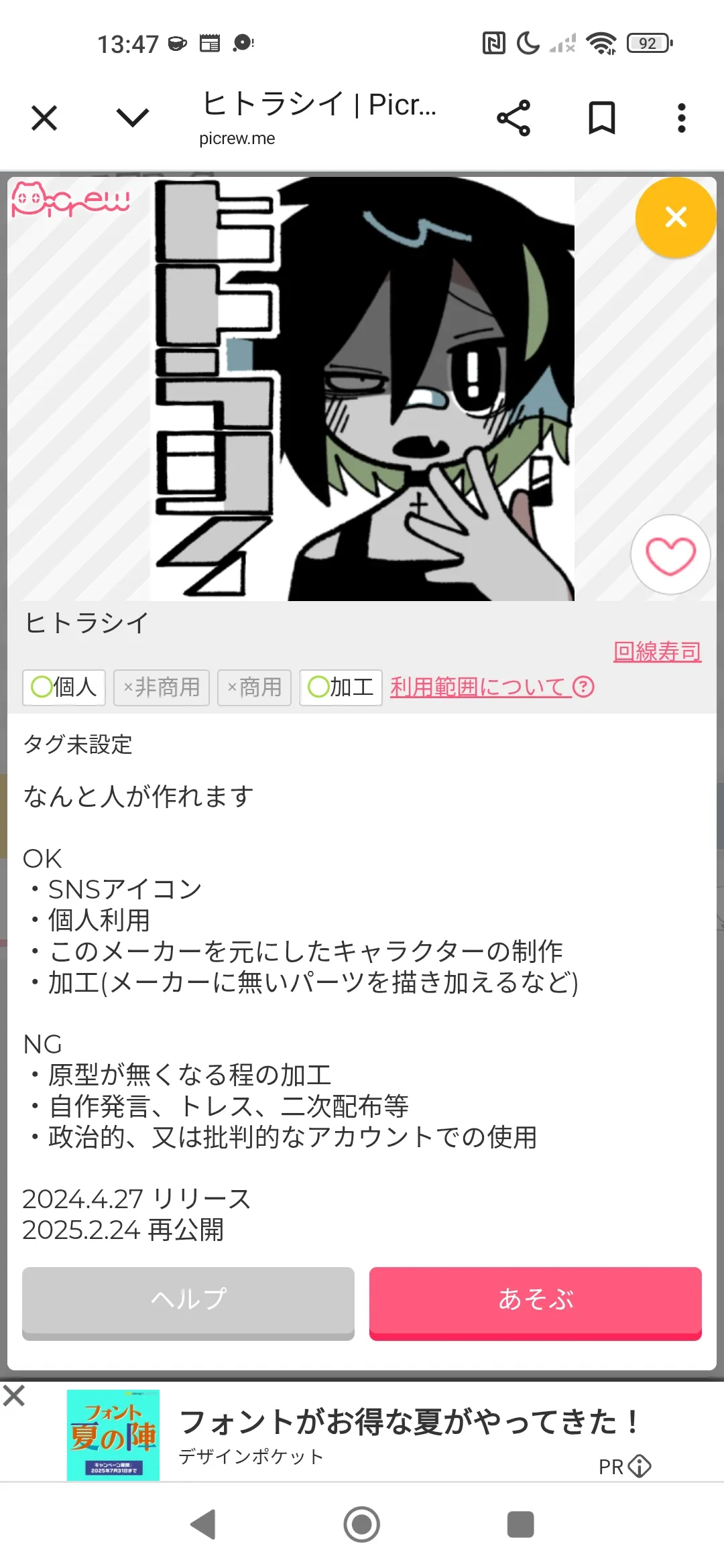Screen dimensions: 724x1568
Task: Tap the ヘルプ button
Action: point(188,1303)
